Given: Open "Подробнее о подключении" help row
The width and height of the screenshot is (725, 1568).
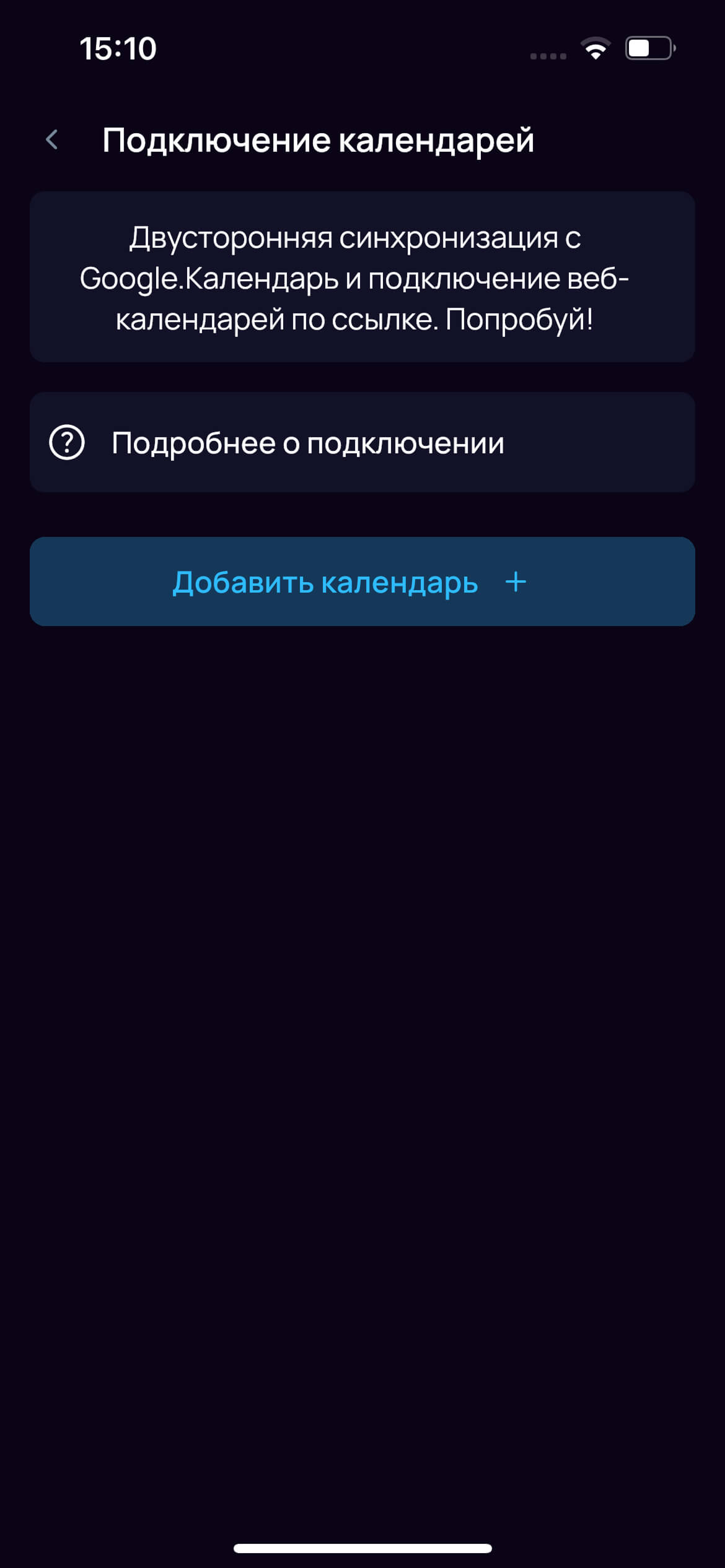Looking at the screenshot, I should point(362,442).
